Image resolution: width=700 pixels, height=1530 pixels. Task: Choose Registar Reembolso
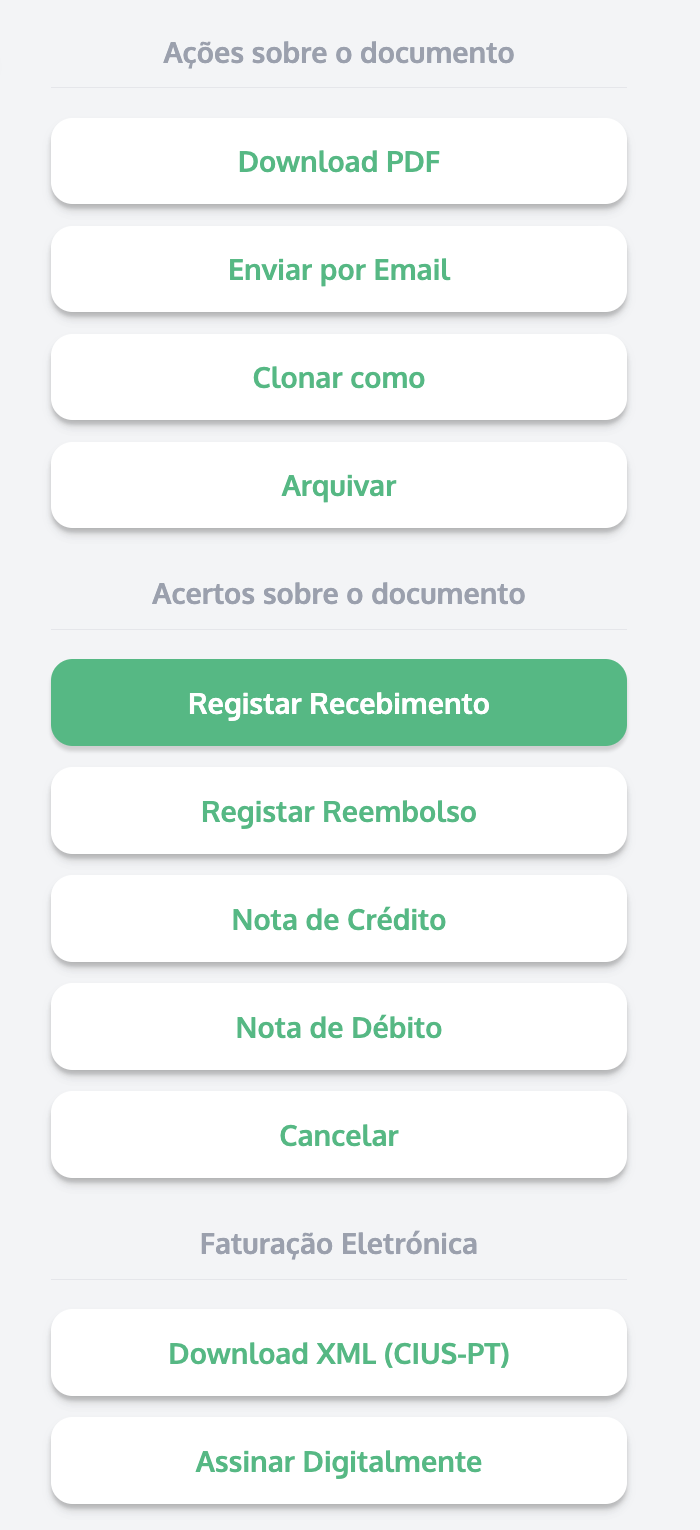coord(339,810)
